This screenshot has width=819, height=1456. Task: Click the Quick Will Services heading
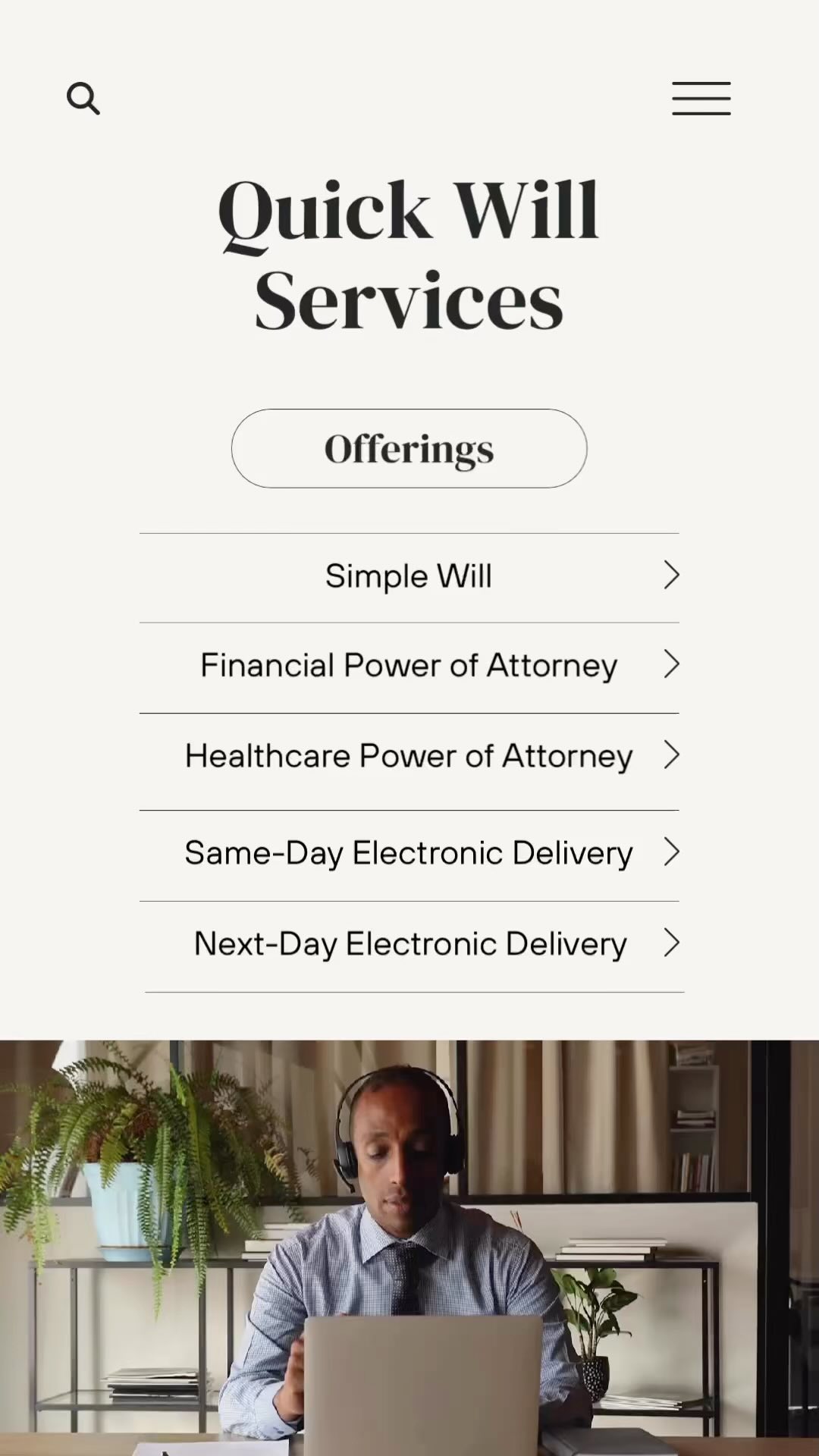coord(409,254)
